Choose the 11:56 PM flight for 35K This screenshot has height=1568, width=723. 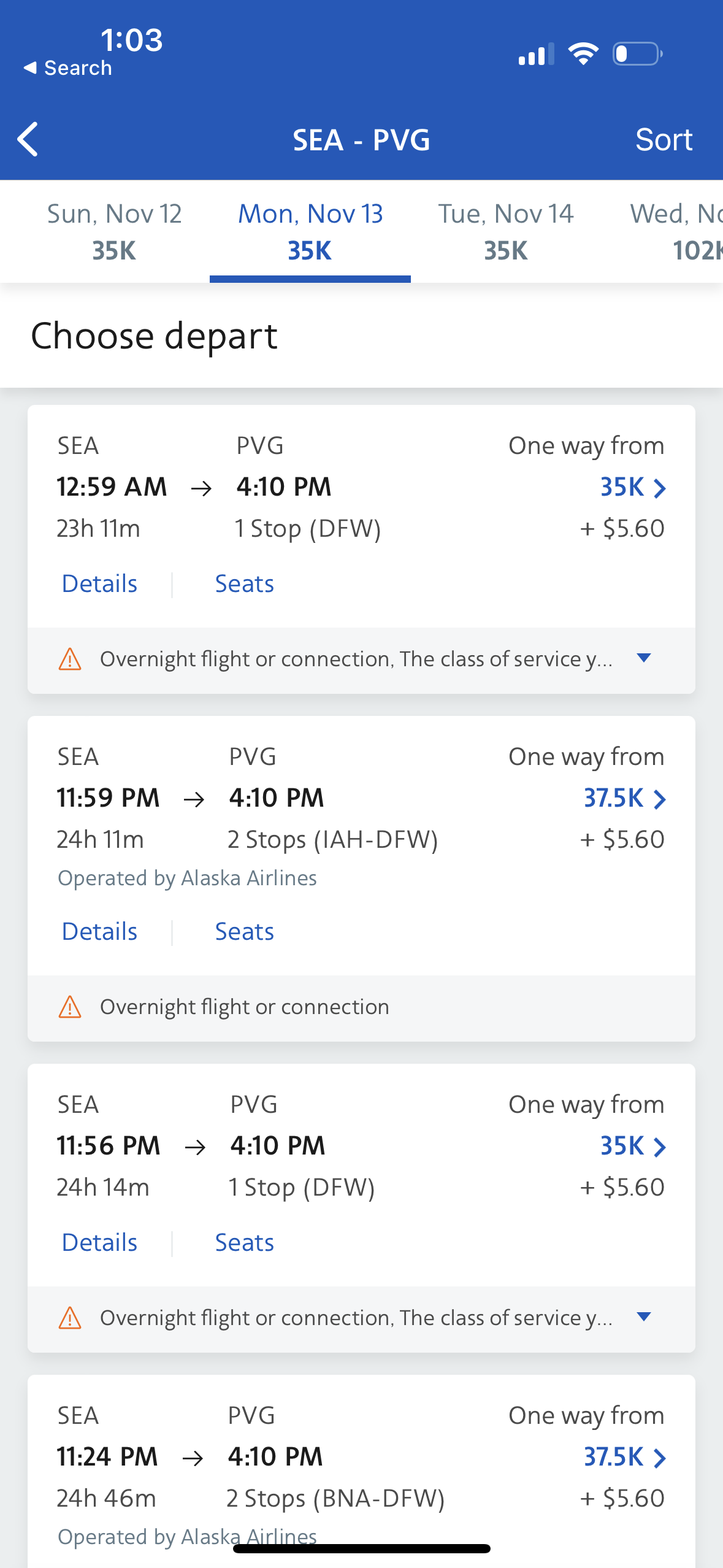point(633,1146)
